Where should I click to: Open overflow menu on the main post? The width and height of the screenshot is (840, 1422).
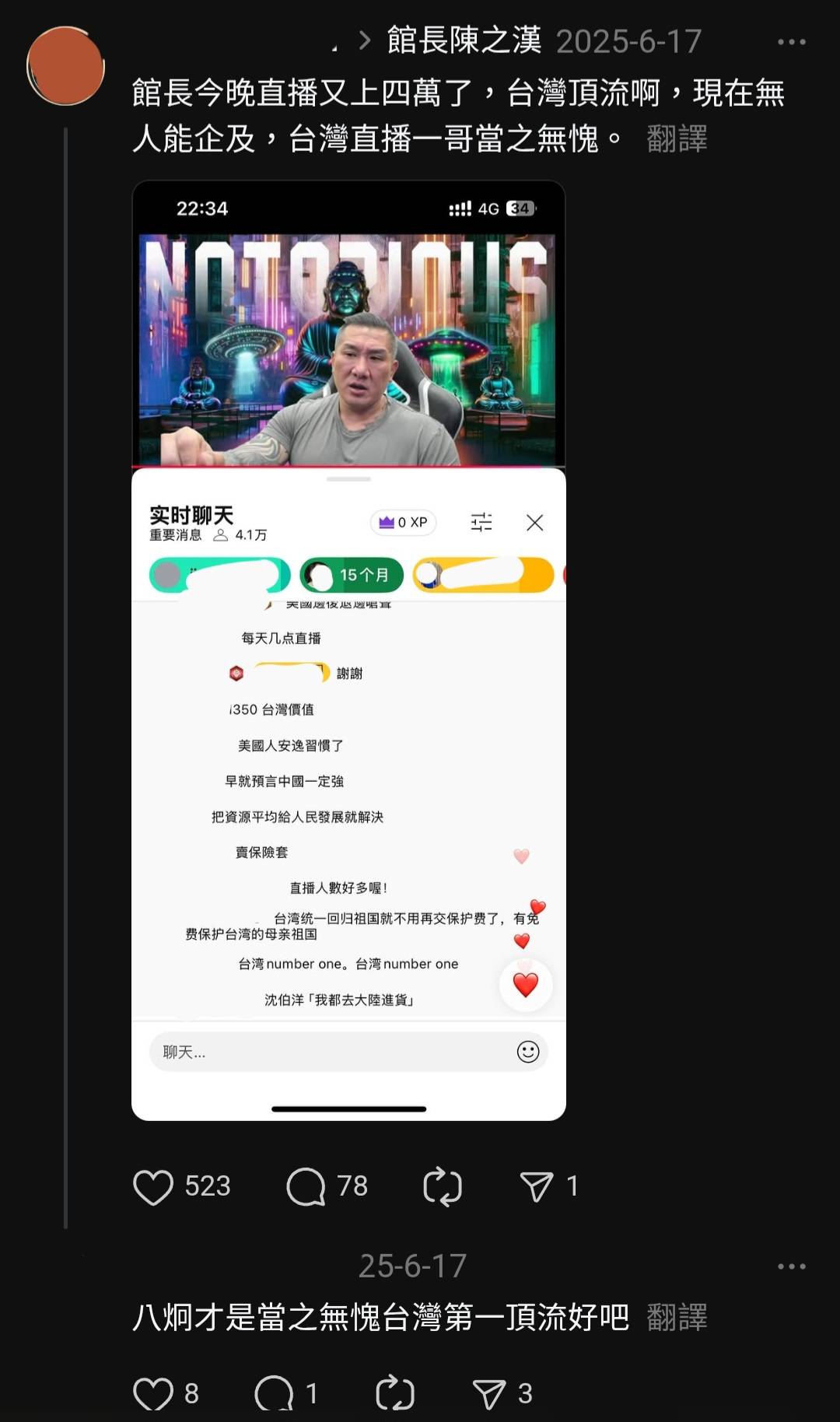(792, 42)
